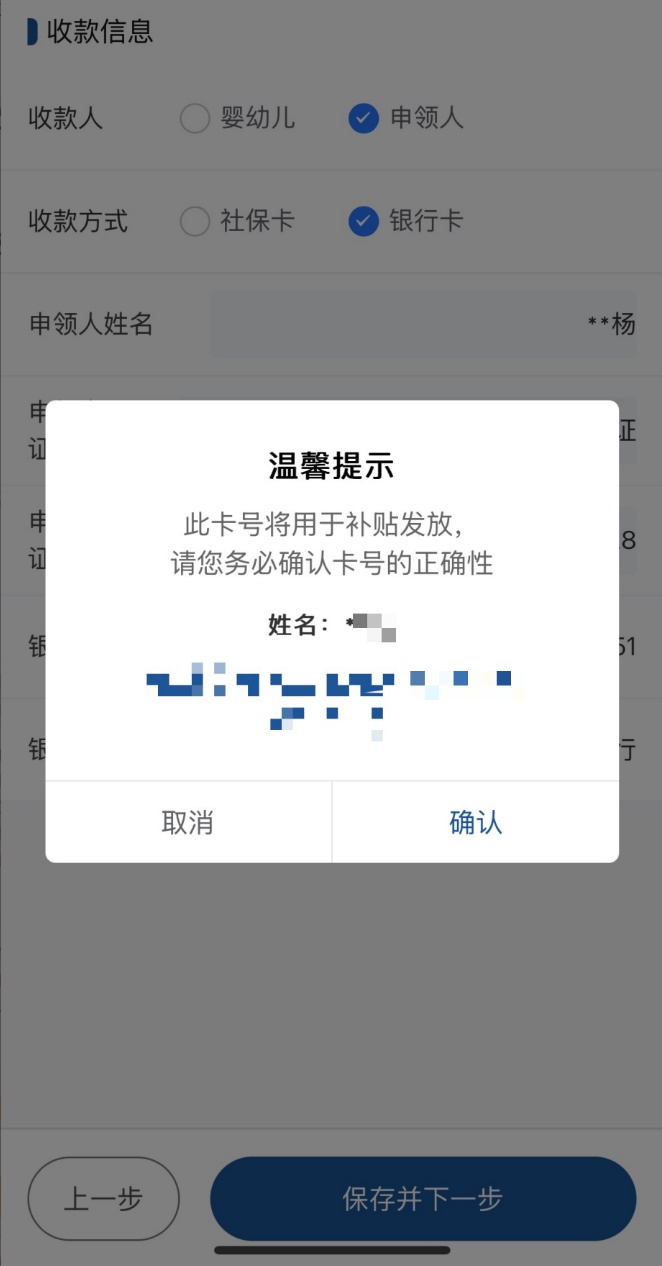Viewport: 662px width, 1266px height.
Task: Dismiss the dialog with 取消
Action: point(188,822)
